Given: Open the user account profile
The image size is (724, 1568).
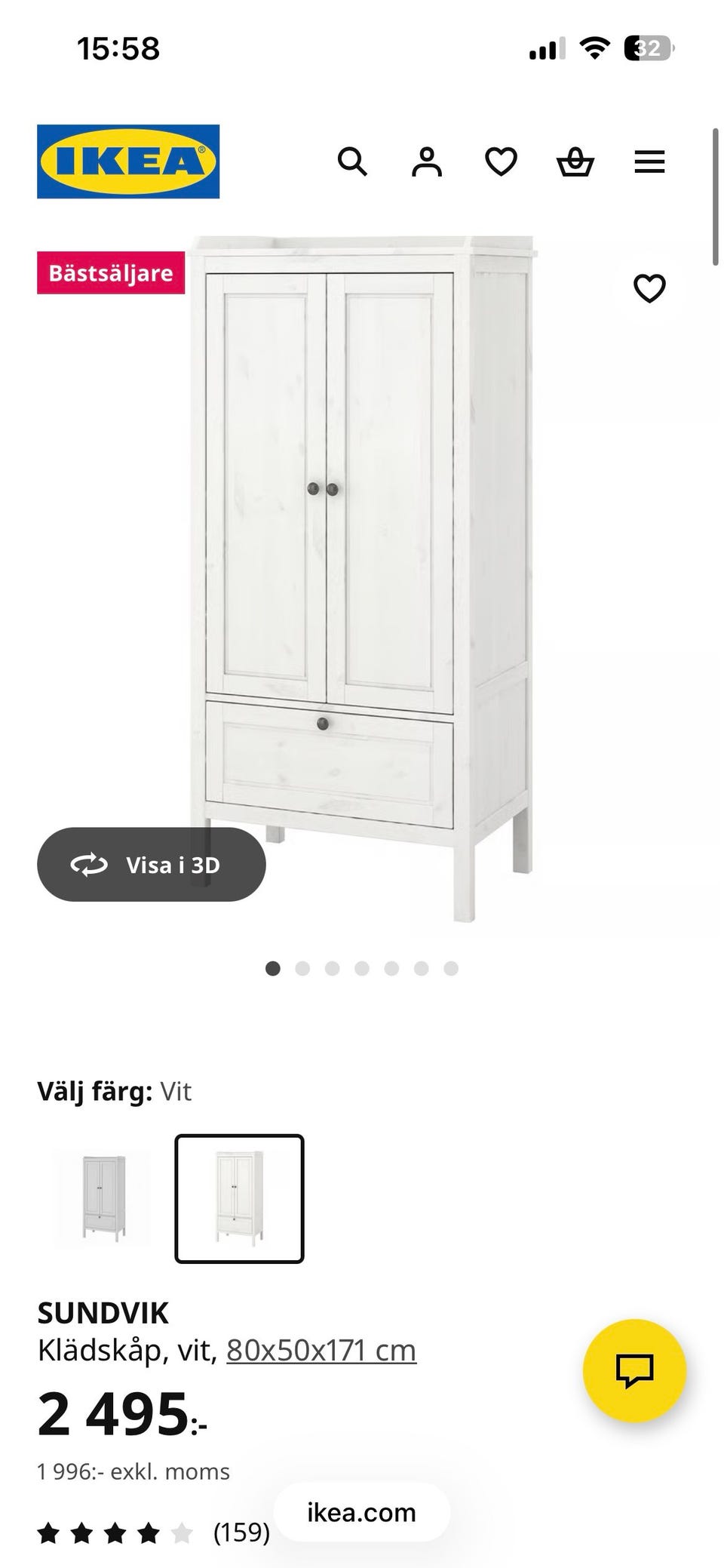Looking at the screenshot, I should click(426, 161).
